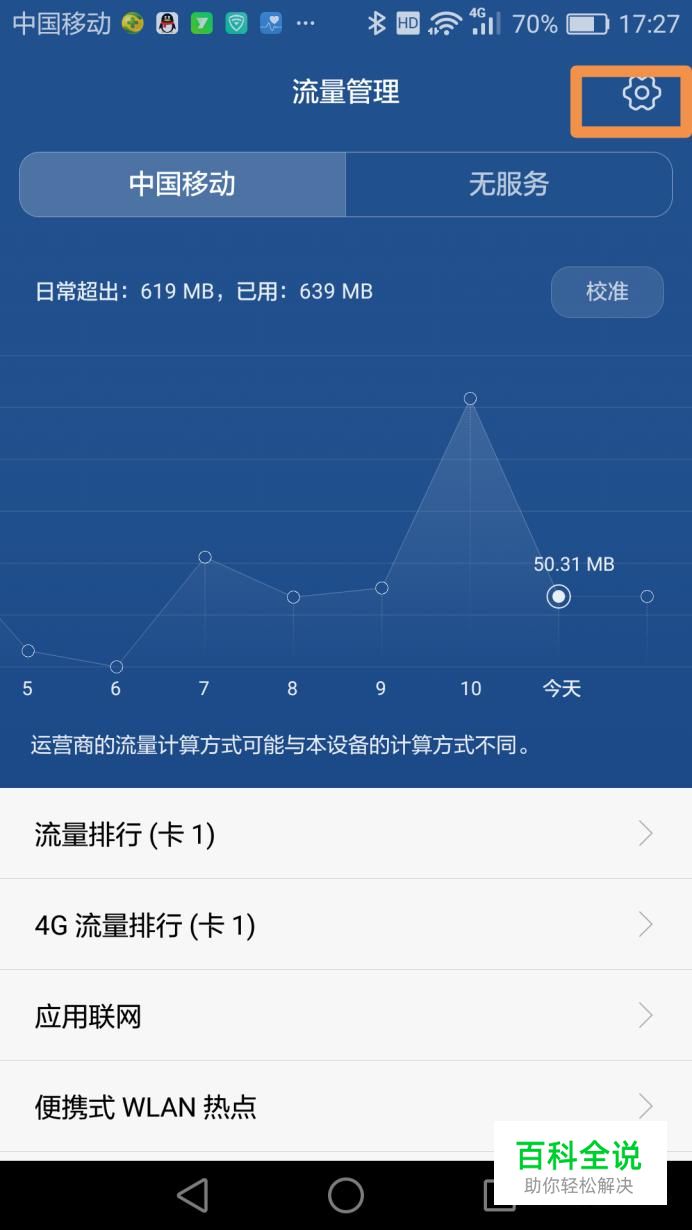Open 应用联网 settings
The image size is (692, 1230).
click(x=346, y=1016)
